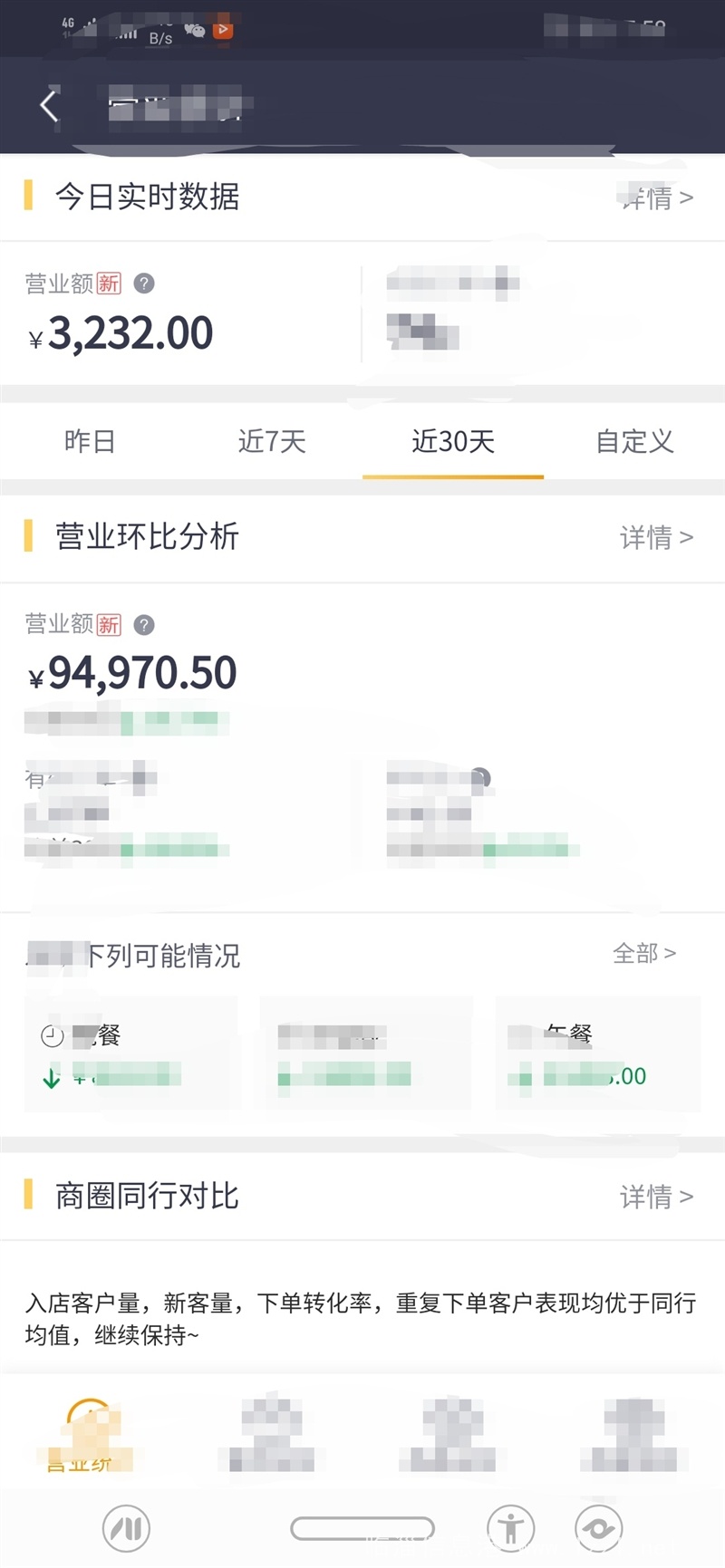The height and width of the screenshot is (1568, 725).
Task: Open the 自定义 date range tab
Action: pos(634,441)
